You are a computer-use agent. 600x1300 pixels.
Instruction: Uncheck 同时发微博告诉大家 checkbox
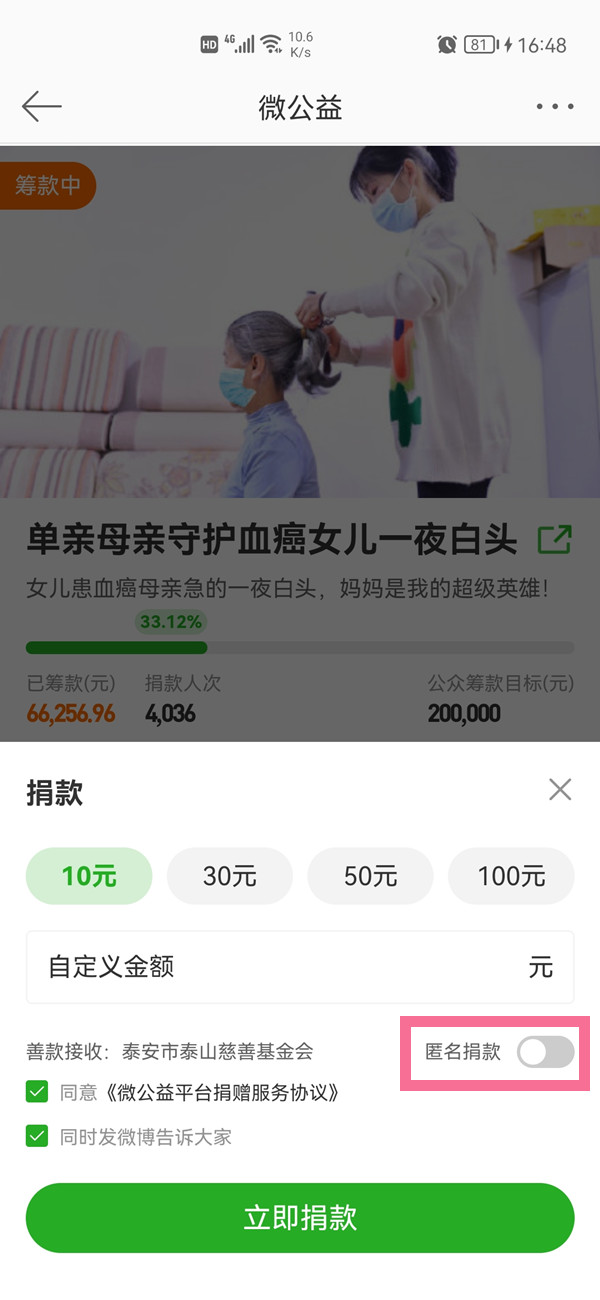37,1136
